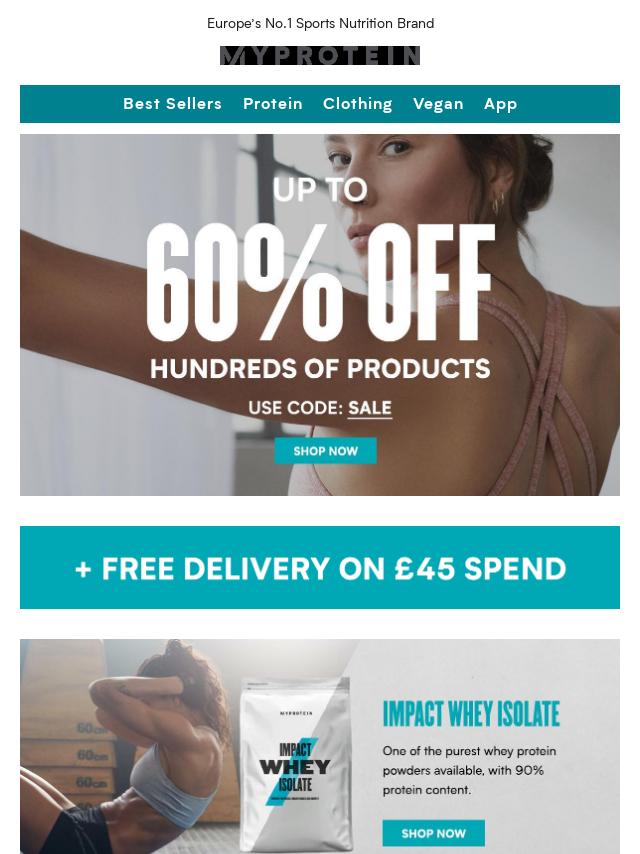Select the Vegan link
The height and width of the screenshot is (854, 640).
click(438, 104)
